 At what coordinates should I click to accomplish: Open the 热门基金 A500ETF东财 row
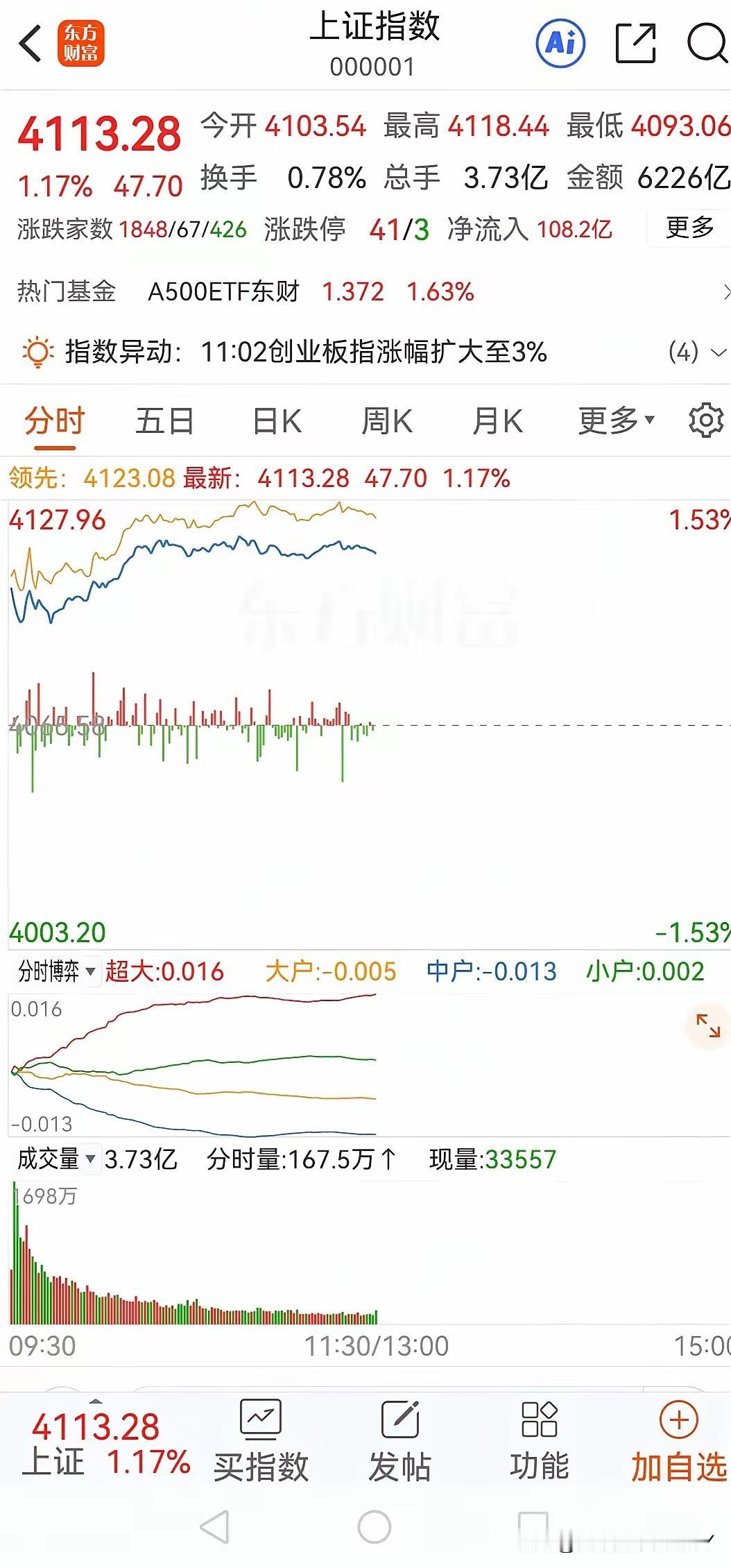pyautogui.click(x=365, y=292)
